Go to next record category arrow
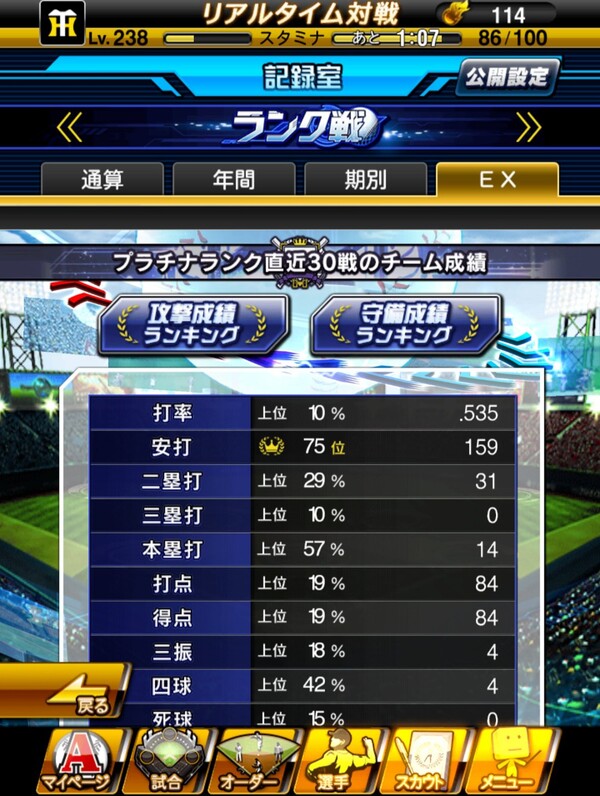This screenshot has width=600, height=796. tap(528, 127)
